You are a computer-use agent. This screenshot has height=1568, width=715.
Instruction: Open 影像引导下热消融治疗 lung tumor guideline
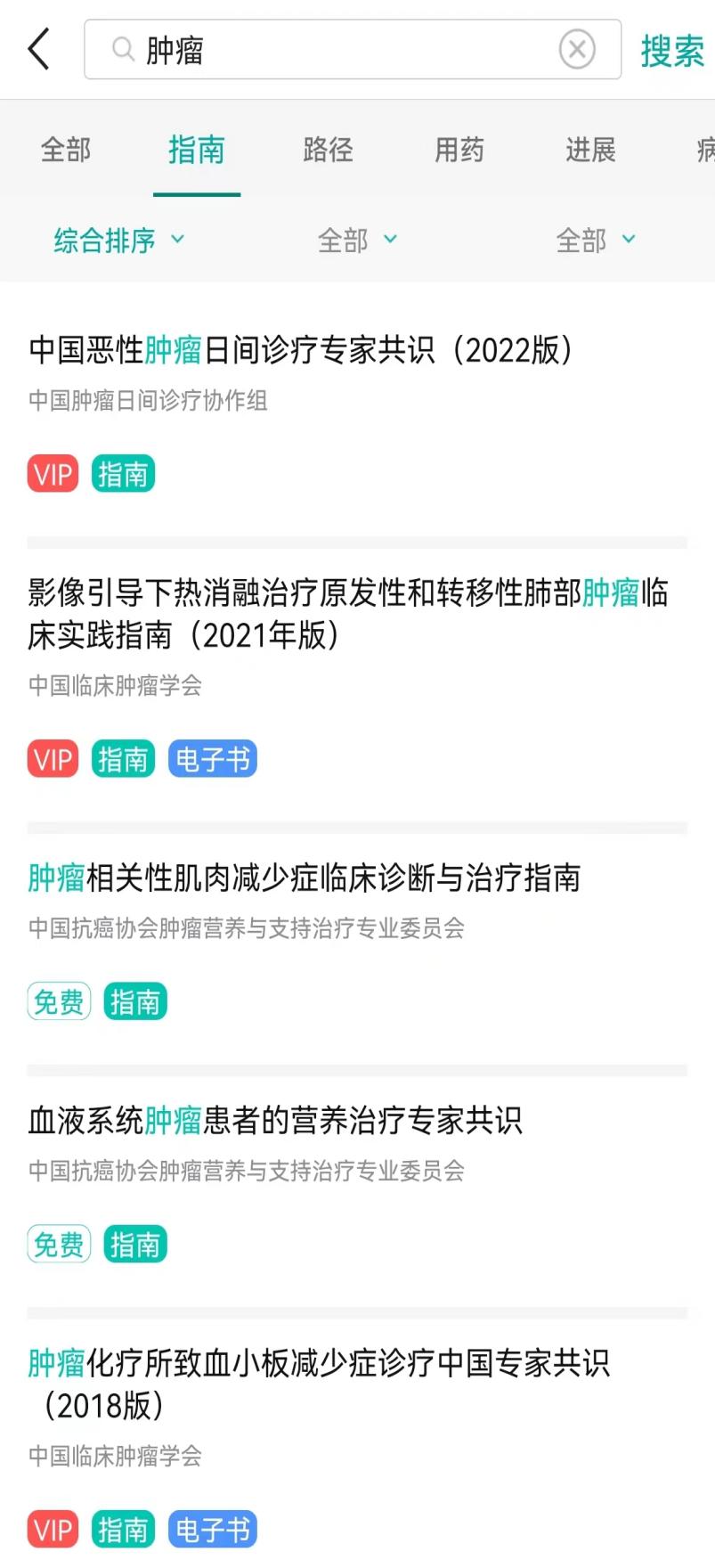pyautogui.click(x=347, y=613)
